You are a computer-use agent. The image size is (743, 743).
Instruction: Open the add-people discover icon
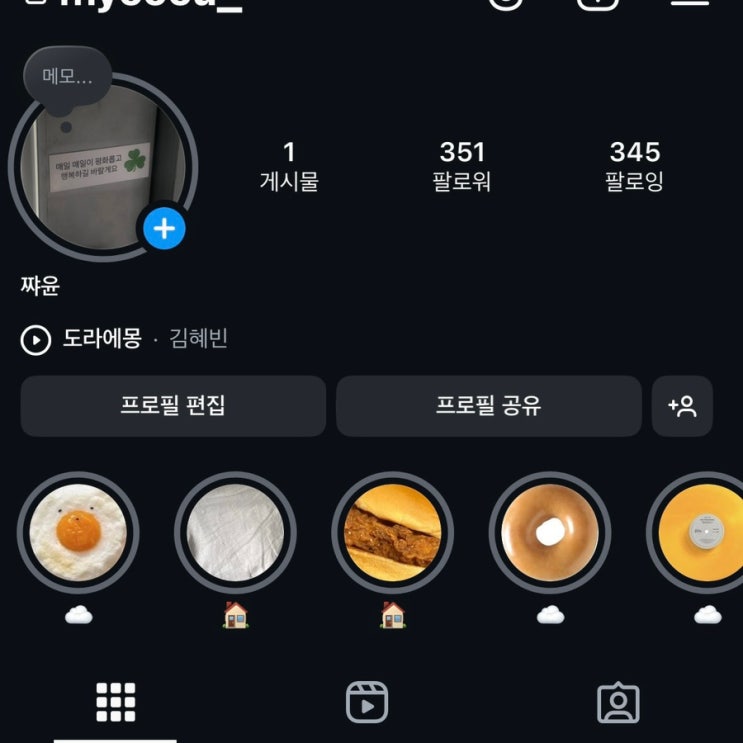682,406
